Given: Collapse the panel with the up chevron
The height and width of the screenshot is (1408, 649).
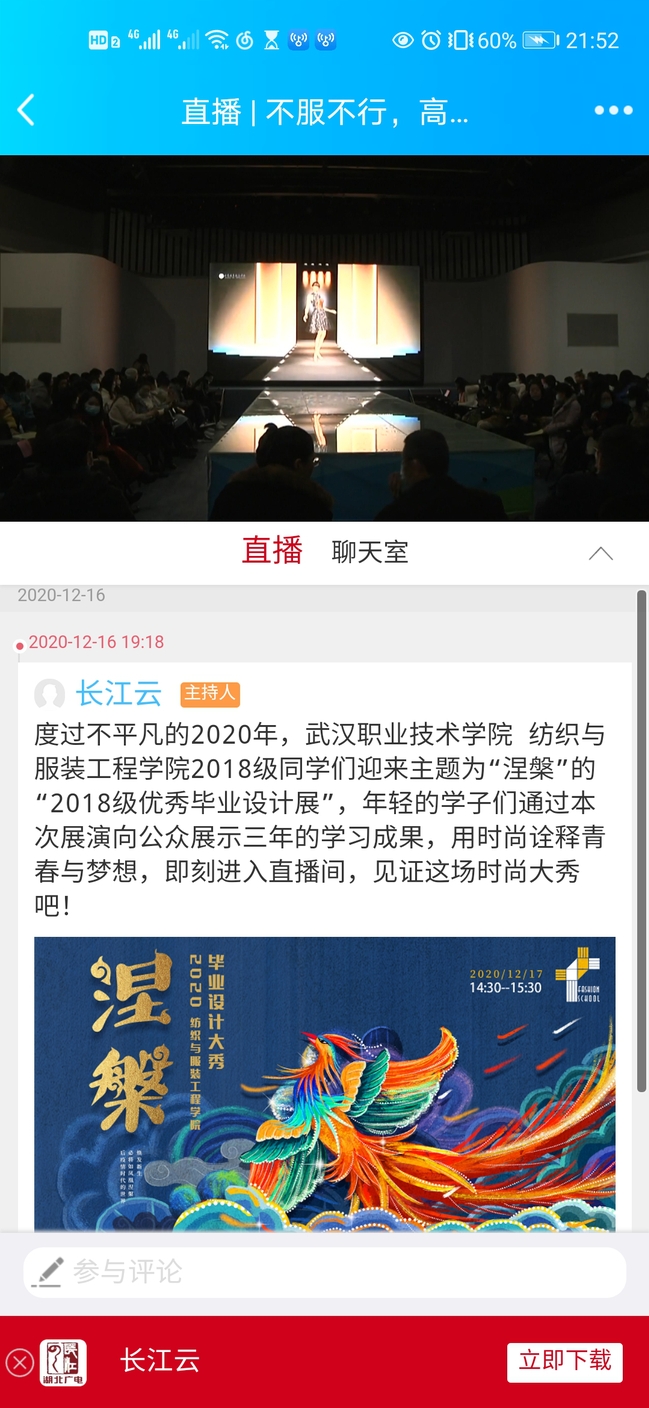Looking at the screenshot, I should [x=600, y=553].
